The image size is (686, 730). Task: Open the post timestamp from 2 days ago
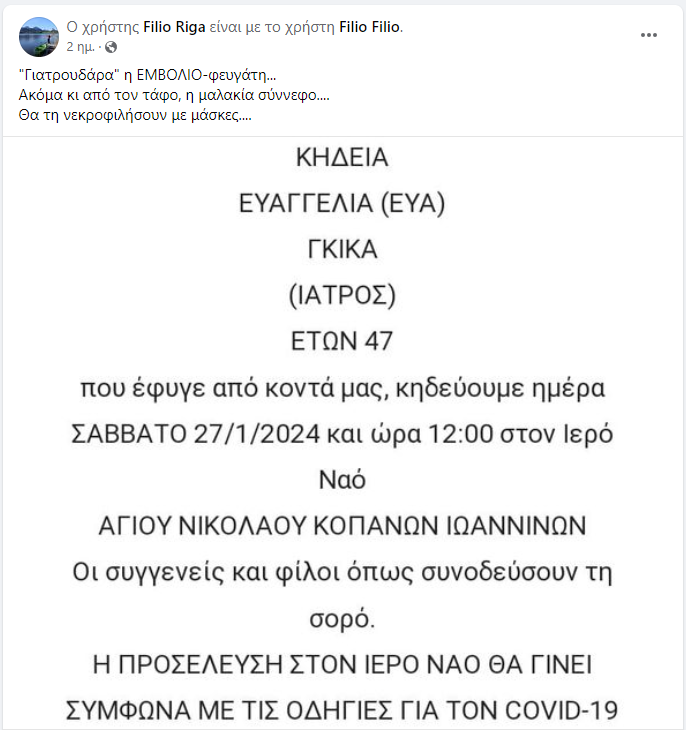[x=82, y=47]
